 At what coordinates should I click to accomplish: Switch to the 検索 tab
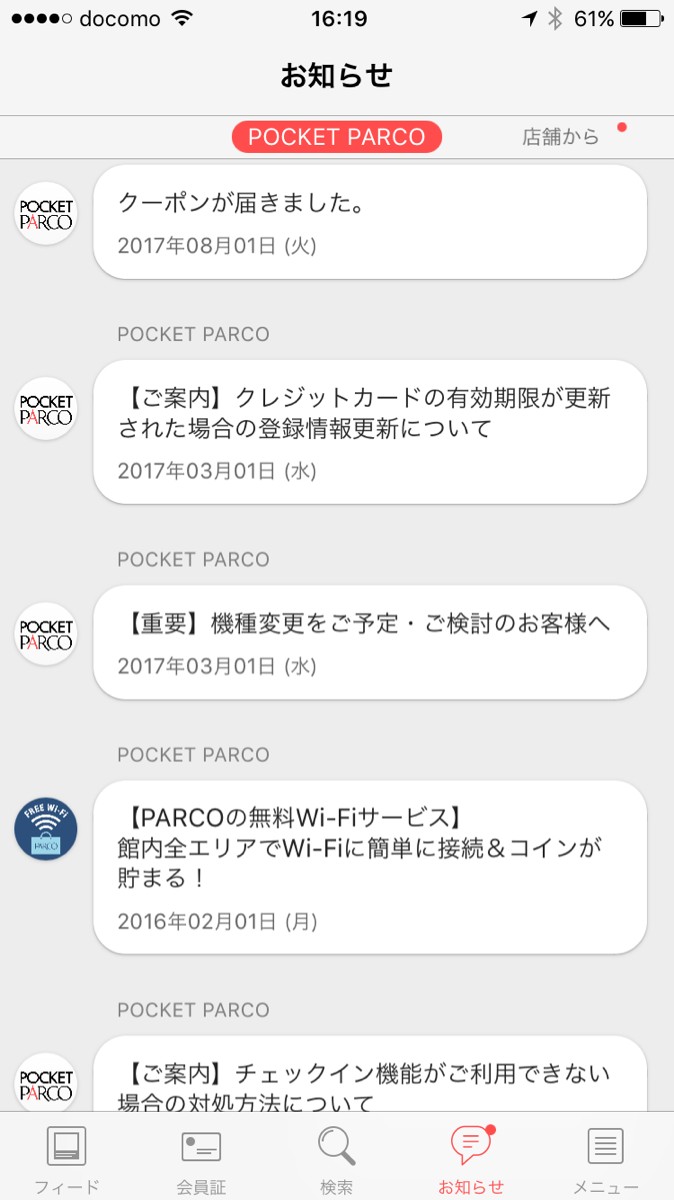(336, 1160)
